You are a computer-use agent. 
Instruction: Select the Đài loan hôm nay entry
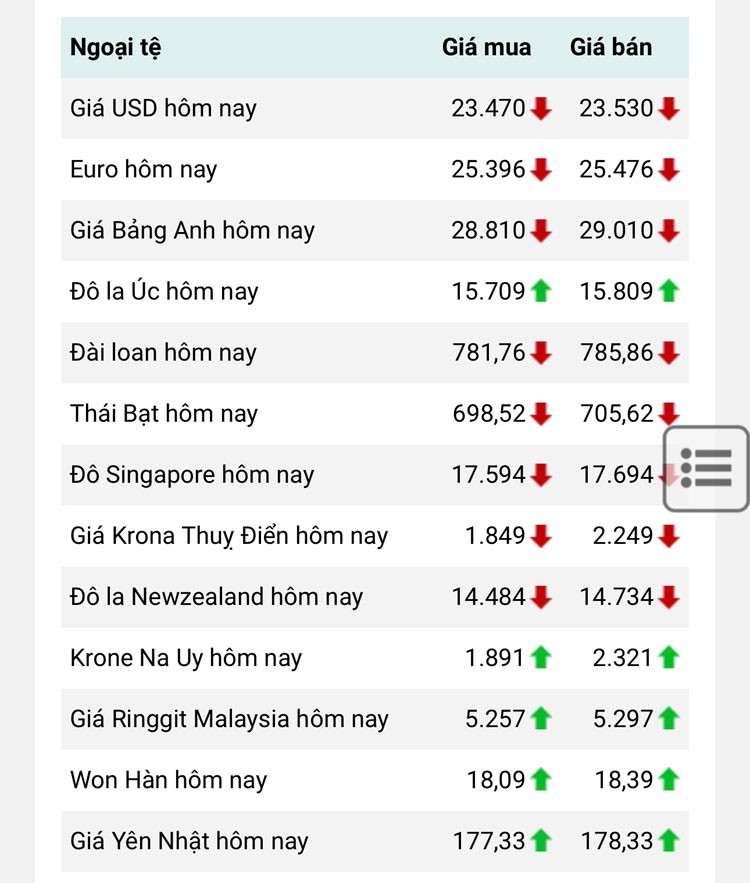[x=162, y=352]
